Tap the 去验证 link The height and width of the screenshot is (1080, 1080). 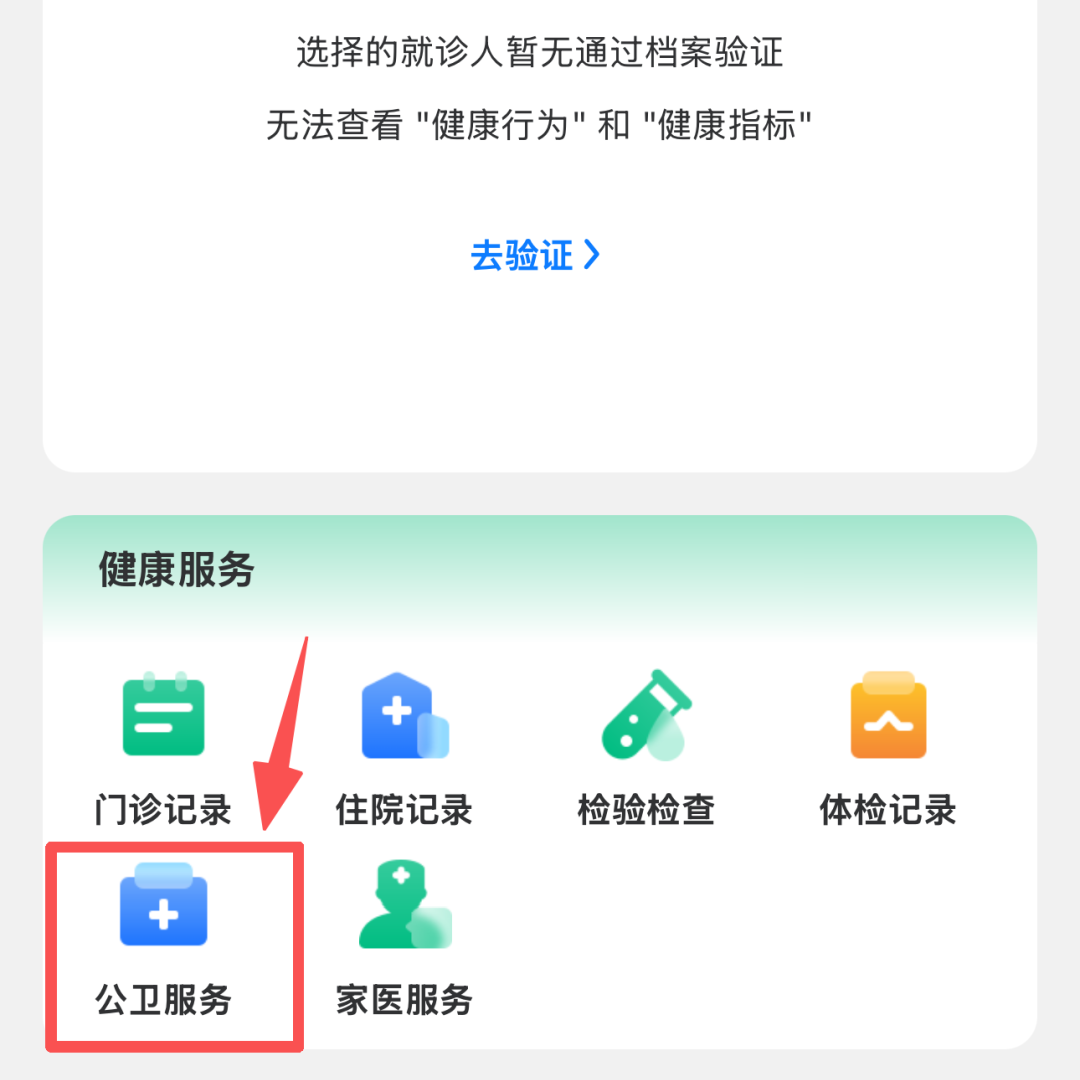(535, 256)
